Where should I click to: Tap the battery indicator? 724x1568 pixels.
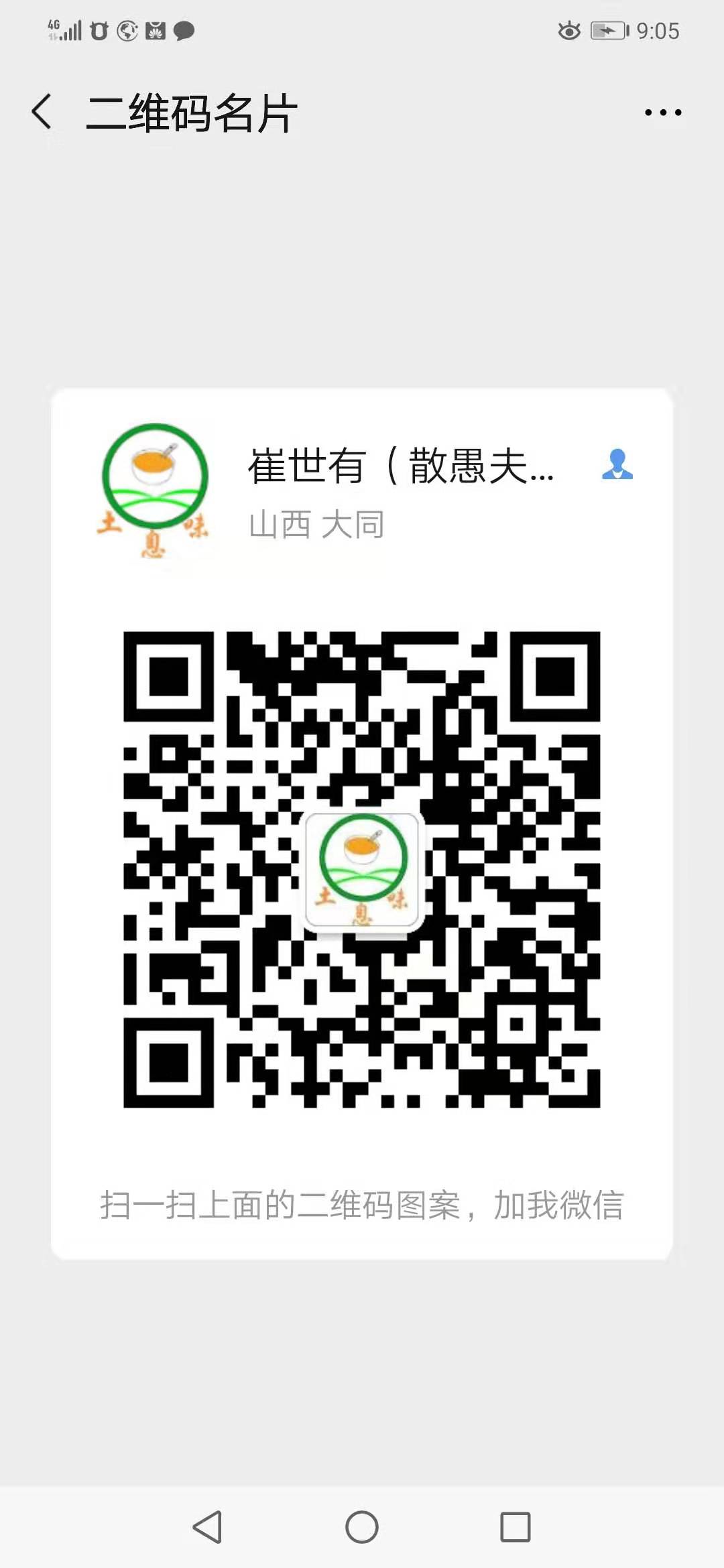pyautogui.click(x=610, y=29)
